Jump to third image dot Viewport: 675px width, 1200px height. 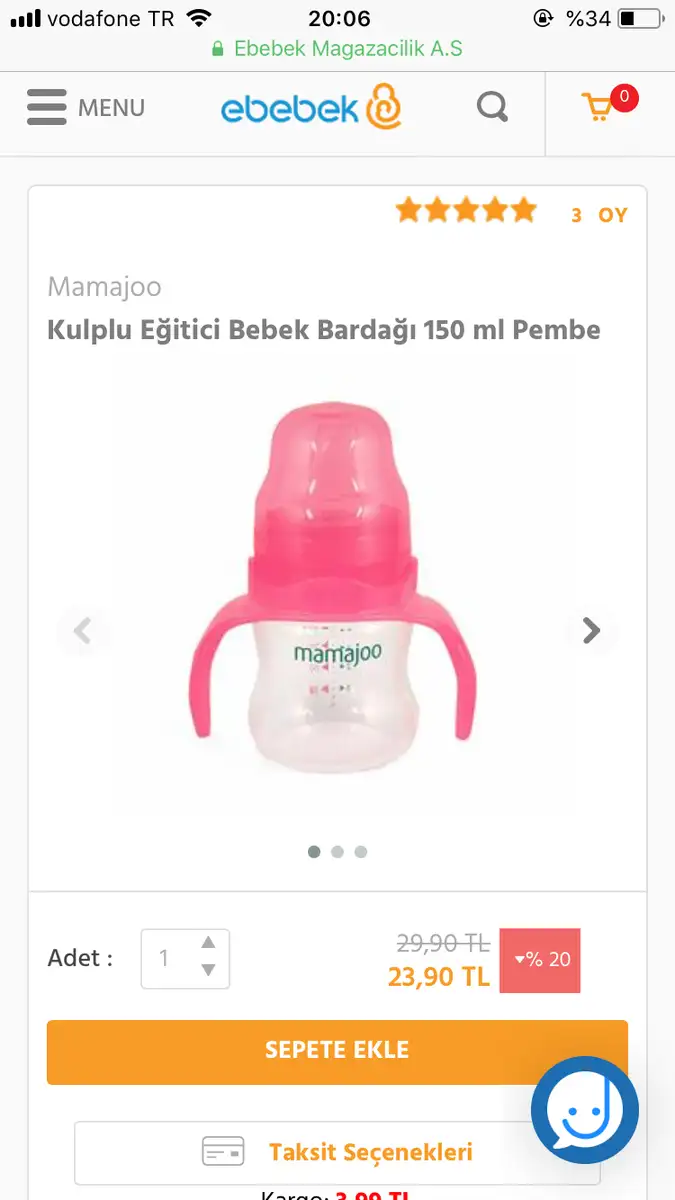click(x=361, y=852)
